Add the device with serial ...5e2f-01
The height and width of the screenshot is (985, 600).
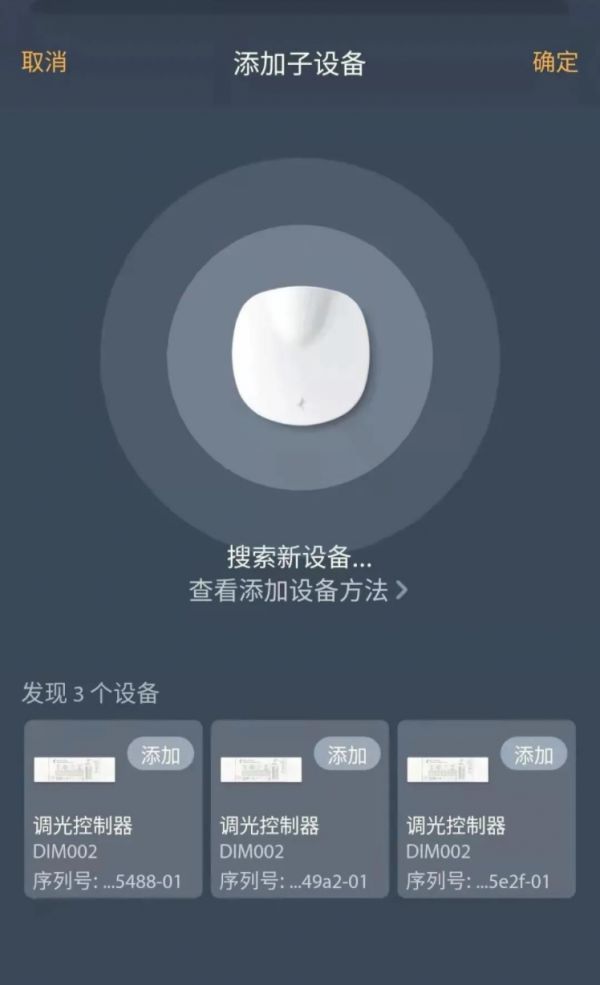(533, 755)
